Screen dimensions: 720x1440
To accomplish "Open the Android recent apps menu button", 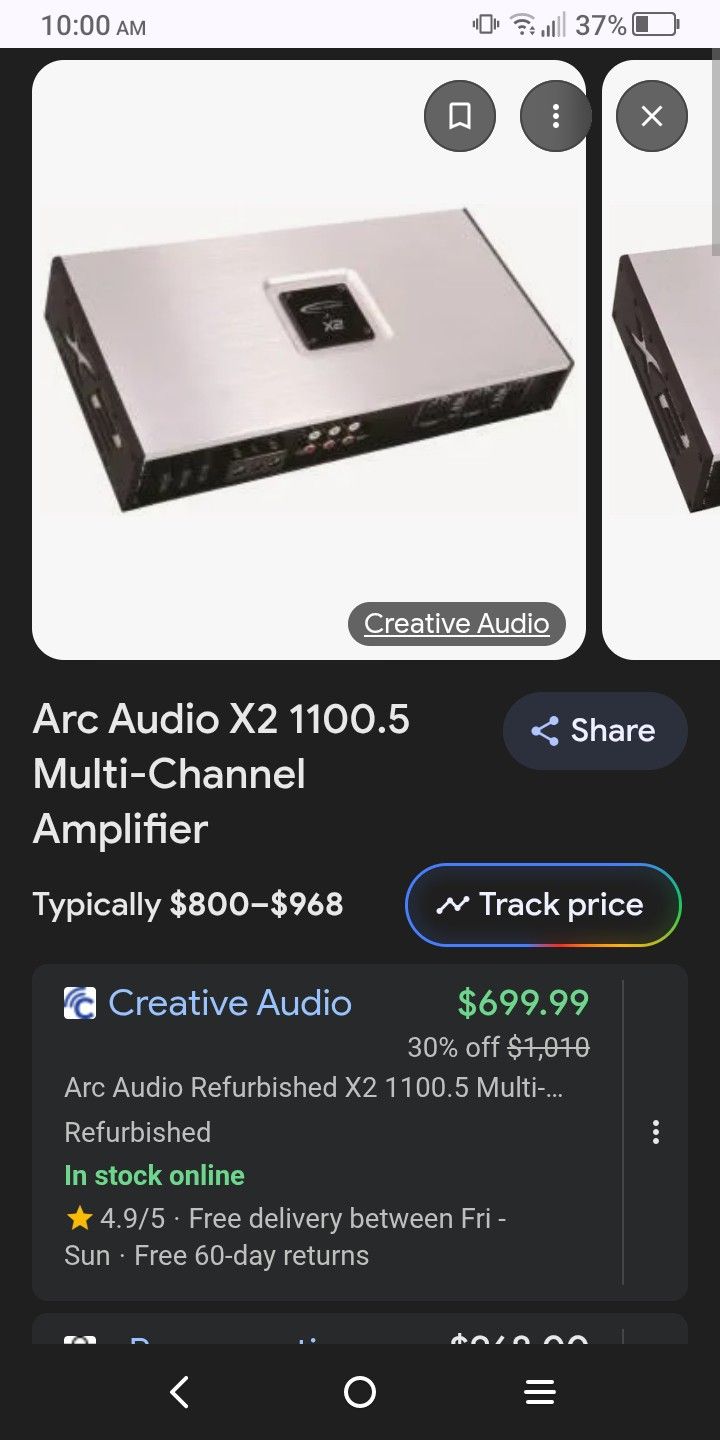I will coord(540,1392).
